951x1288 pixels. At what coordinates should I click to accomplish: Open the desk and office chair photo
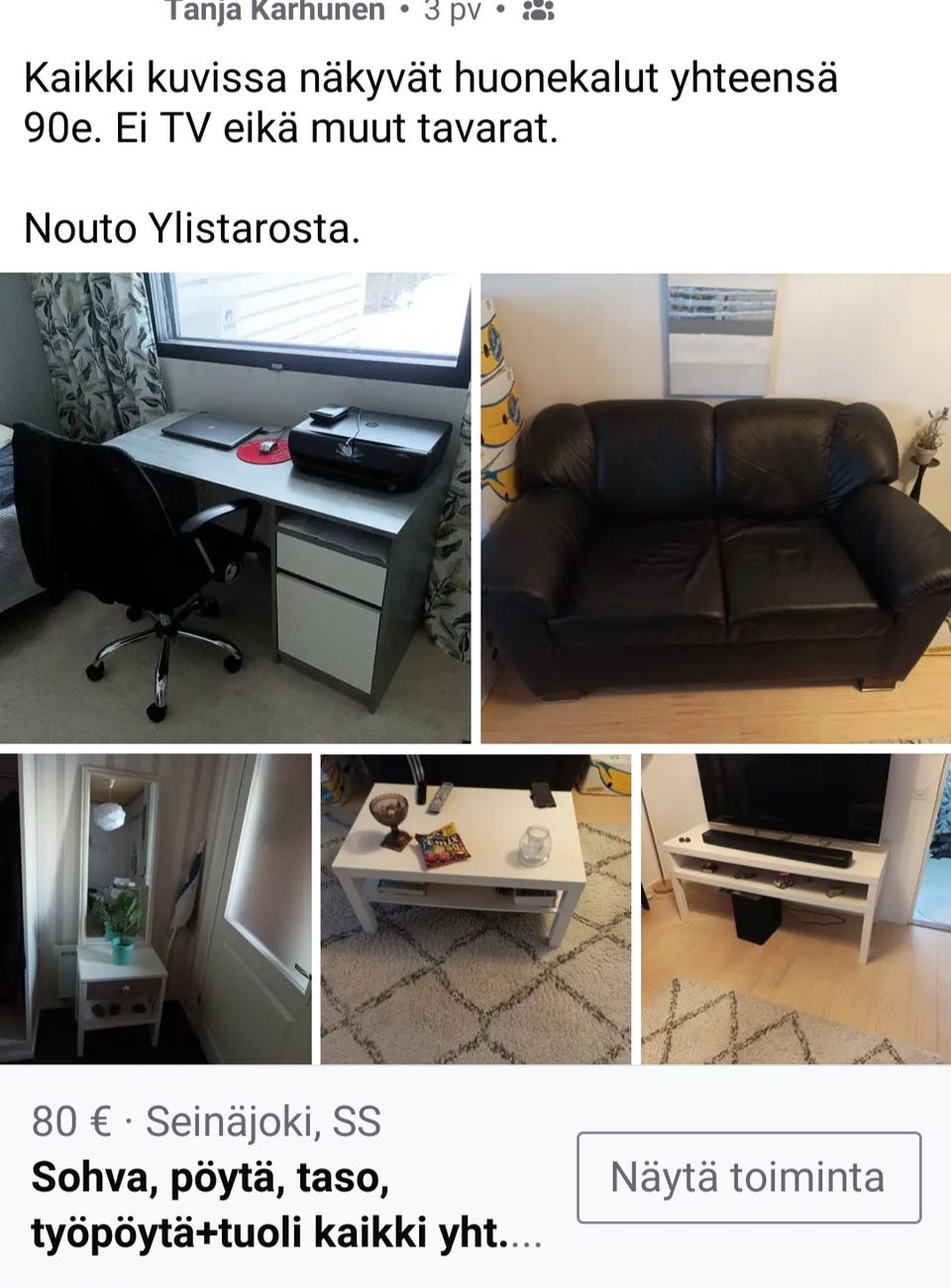(x=236, y=505)
